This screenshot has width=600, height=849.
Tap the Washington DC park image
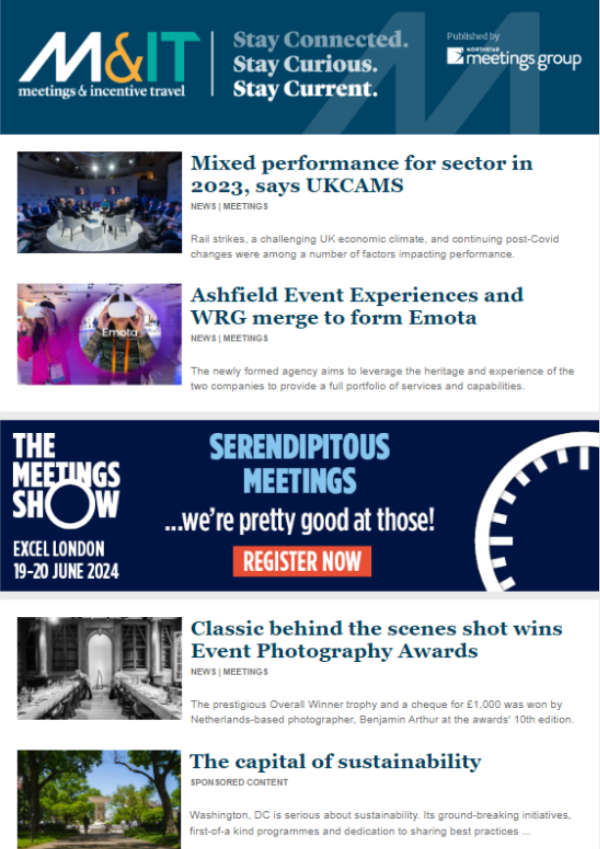[99, 799]
